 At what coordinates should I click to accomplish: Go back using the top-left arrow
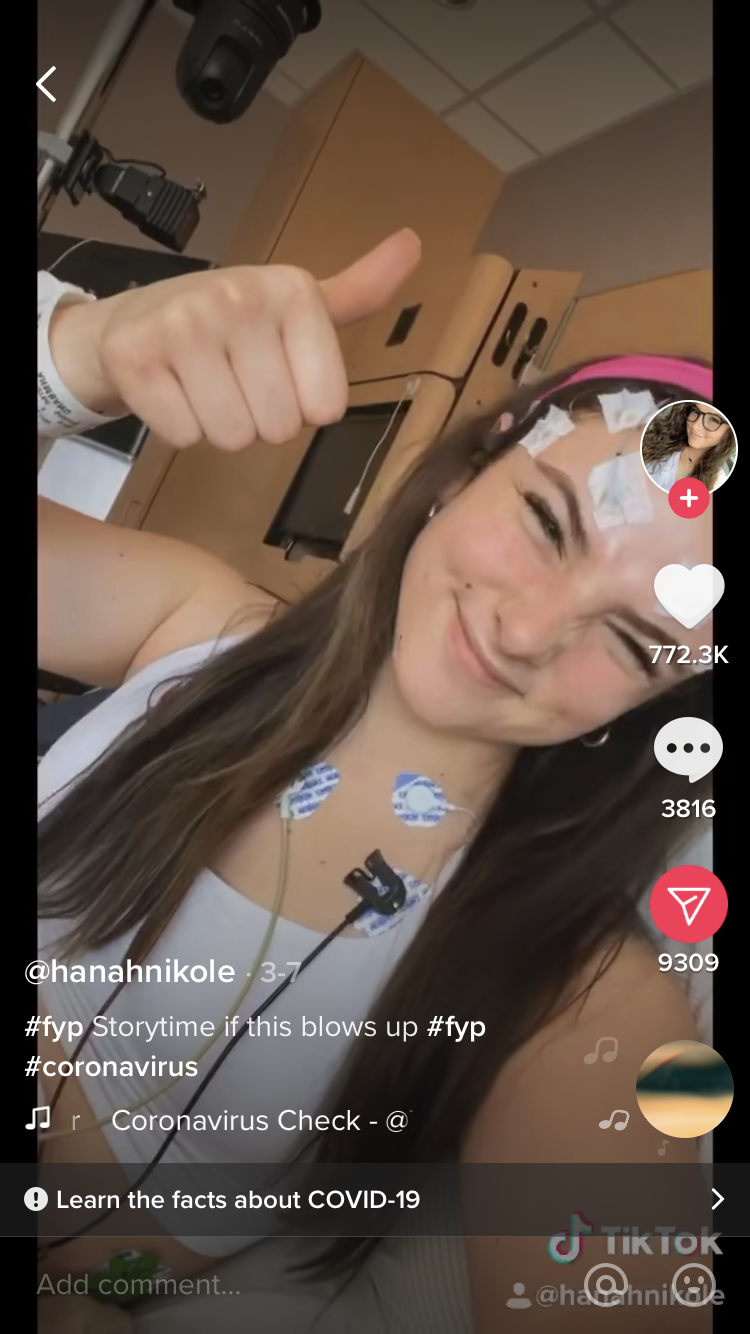coord(46,85)
